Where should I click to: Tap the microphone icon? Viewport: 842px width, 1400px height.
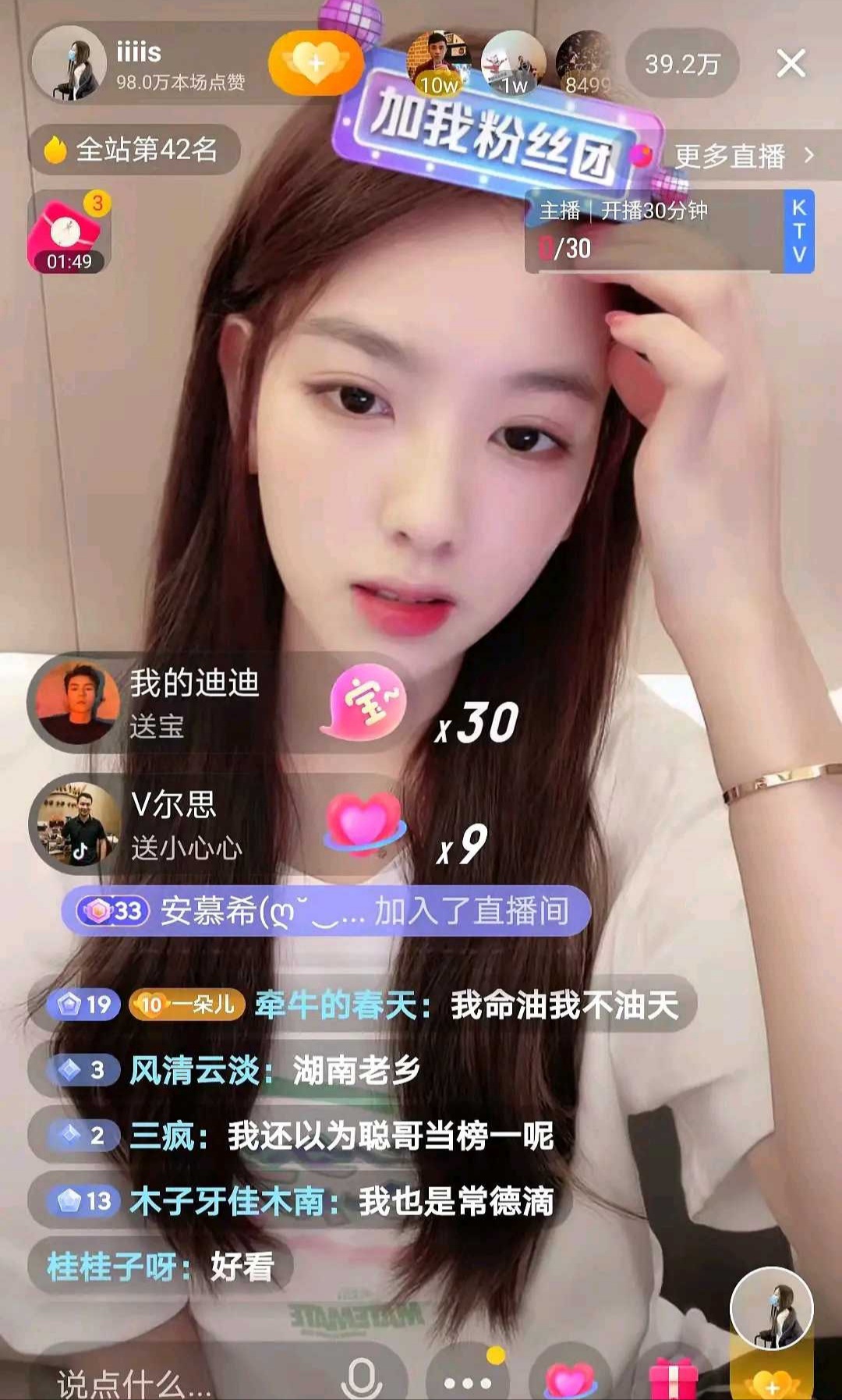pyautogui.click(x=362, y=1378)
